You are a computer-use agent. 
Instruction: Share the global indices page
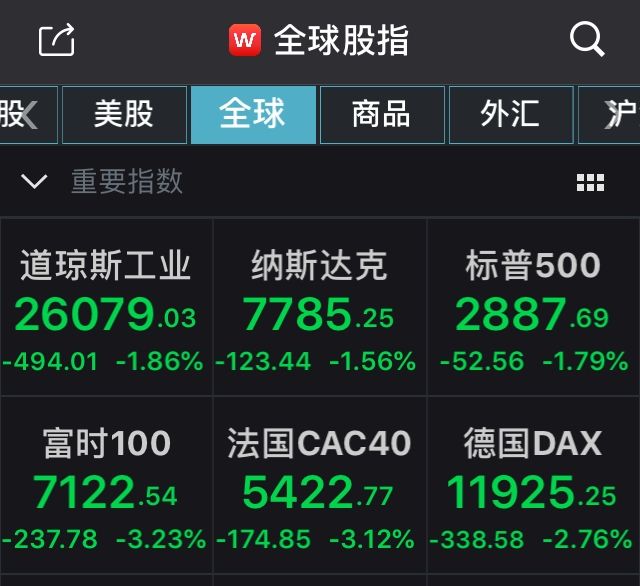click(57, 40)
